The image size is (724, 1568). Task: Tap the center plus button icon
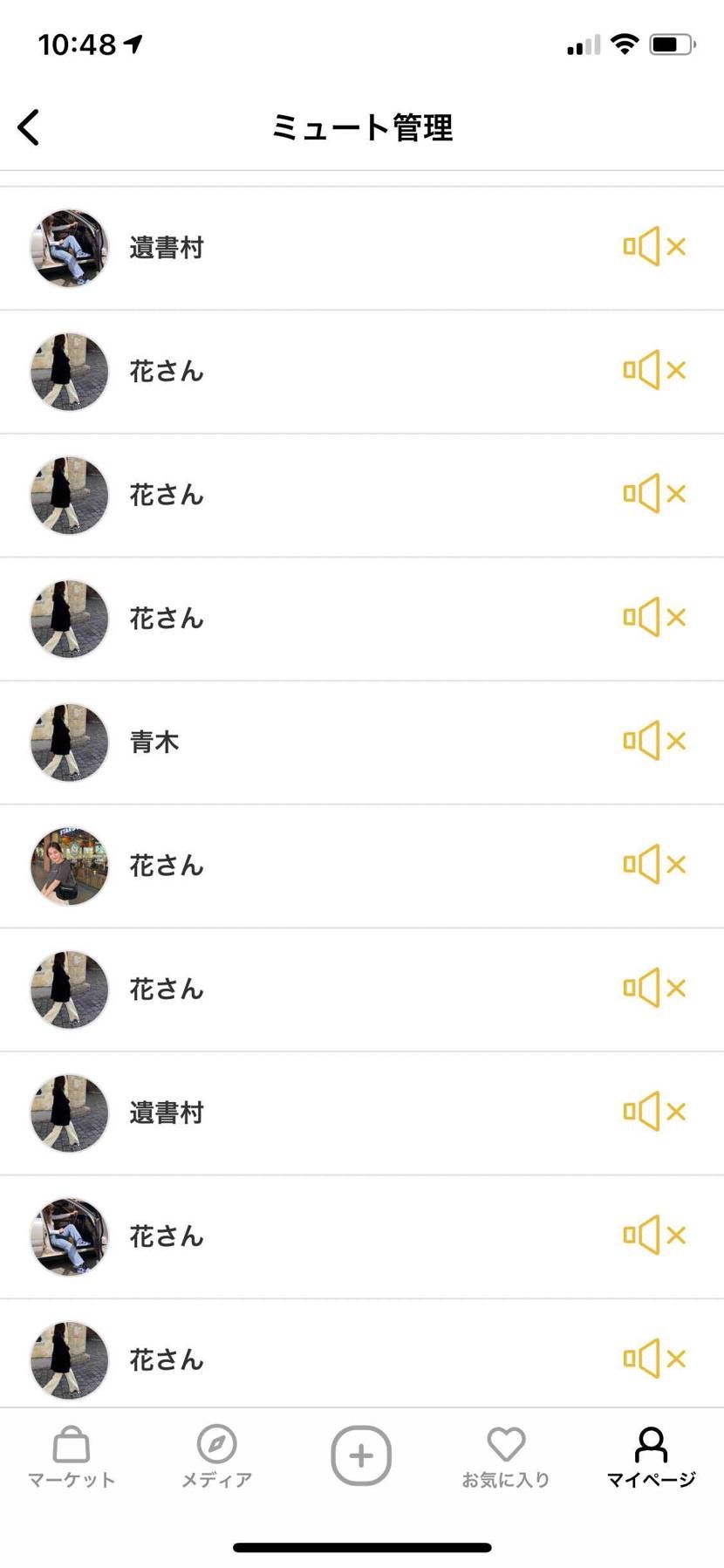click(361, 1453)
